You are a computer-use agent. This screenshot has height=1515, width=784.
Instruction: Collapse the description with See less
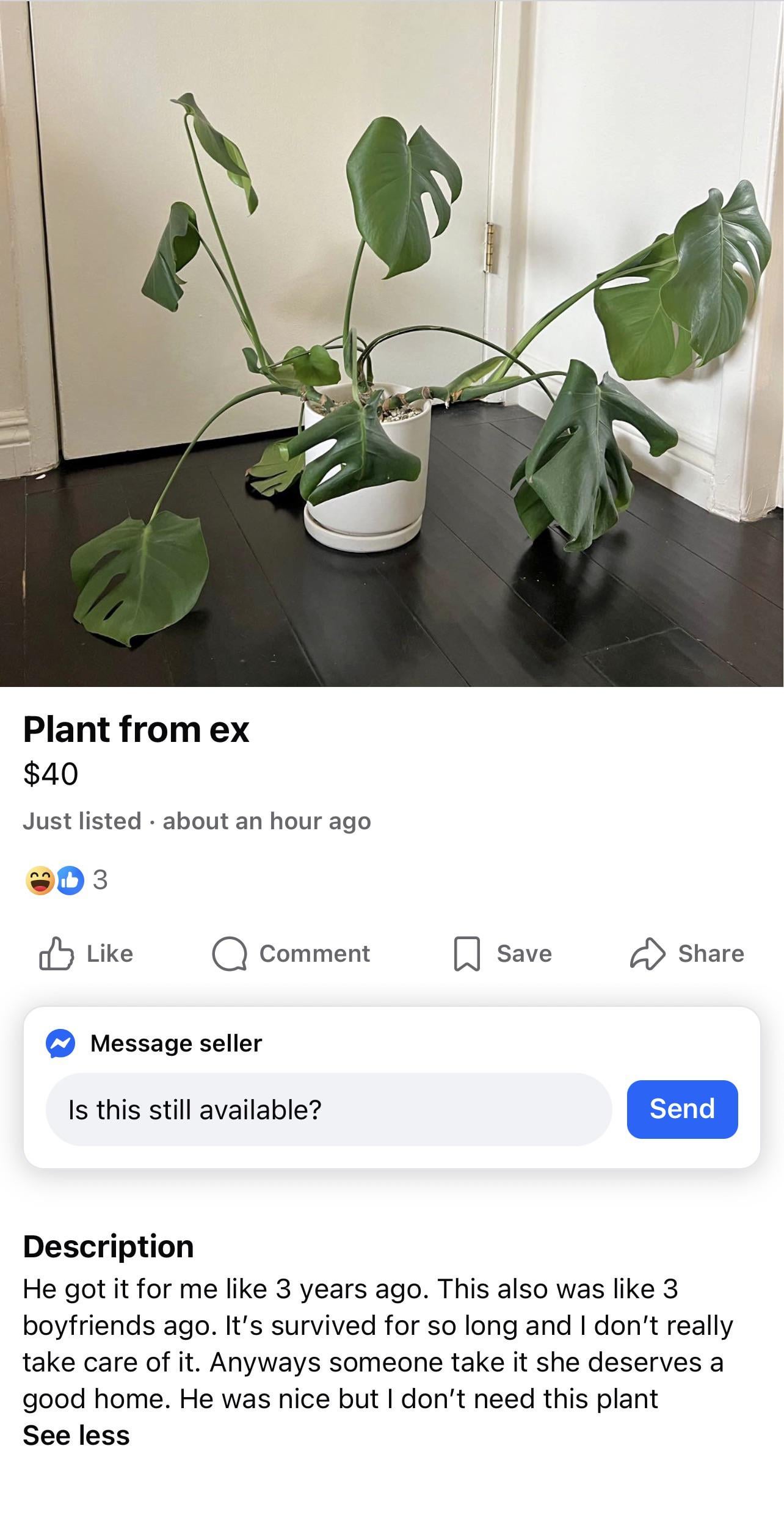point(76,1435)
